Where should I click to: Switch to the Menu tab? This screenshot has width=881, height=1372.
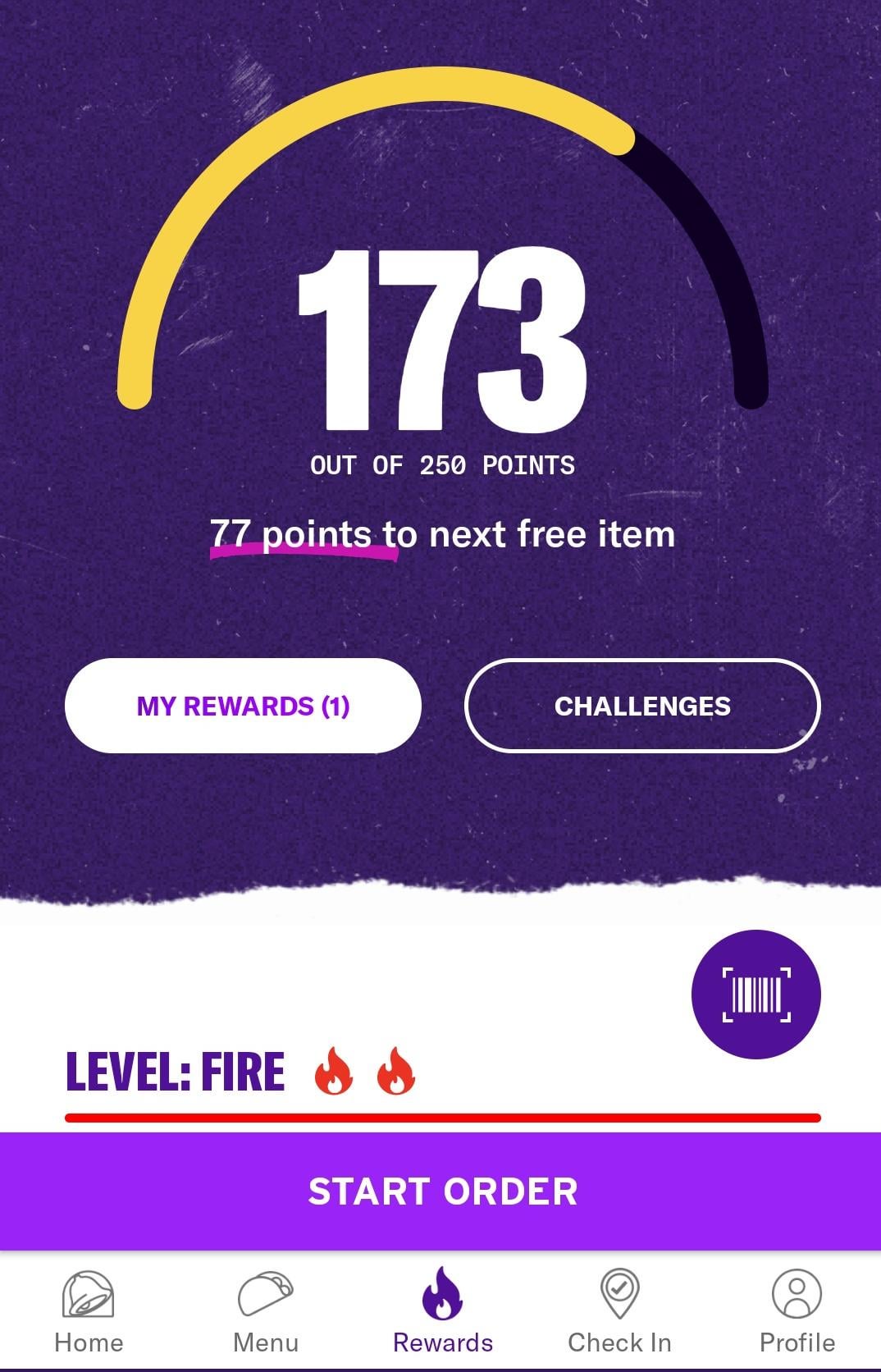click(x=266, y=1311)
